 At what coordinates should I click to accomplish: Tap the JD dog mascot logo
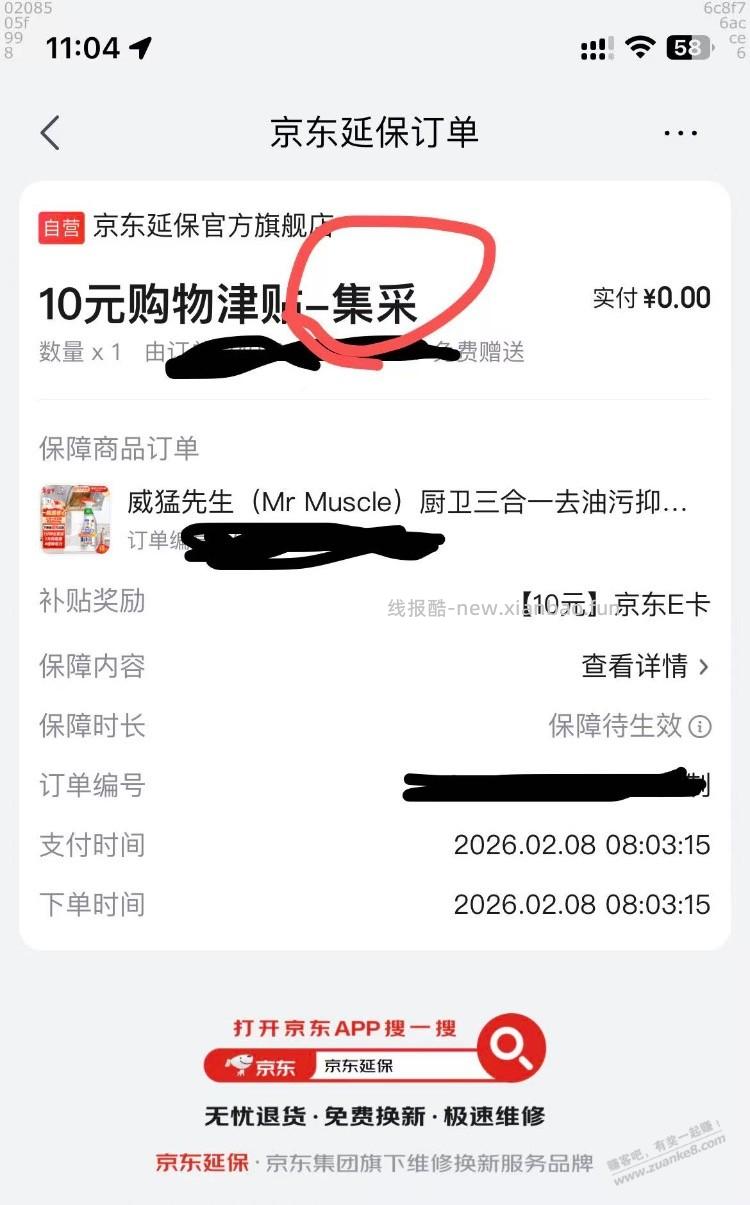point(237,1064)
